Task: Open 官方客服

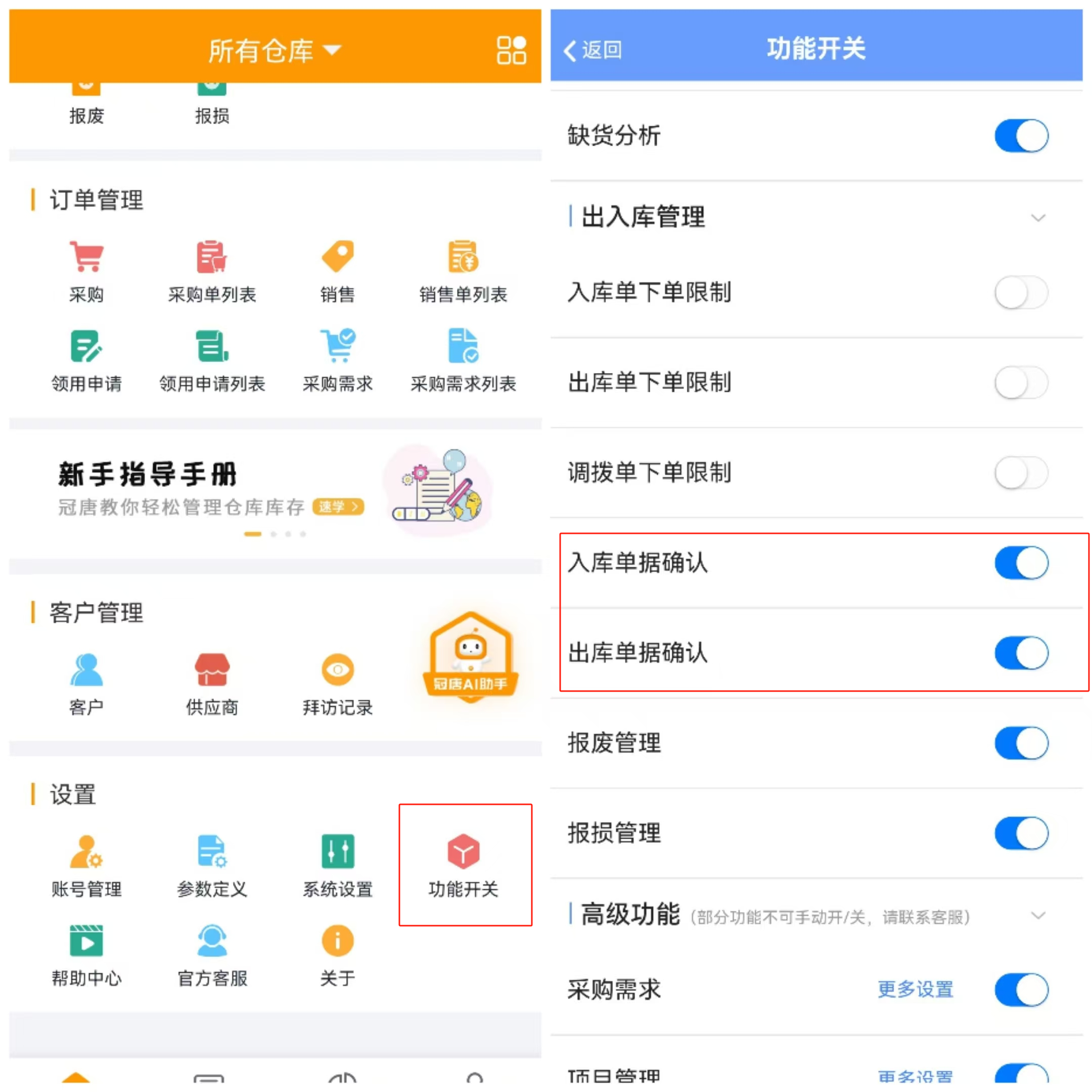Action: (212, 954)
